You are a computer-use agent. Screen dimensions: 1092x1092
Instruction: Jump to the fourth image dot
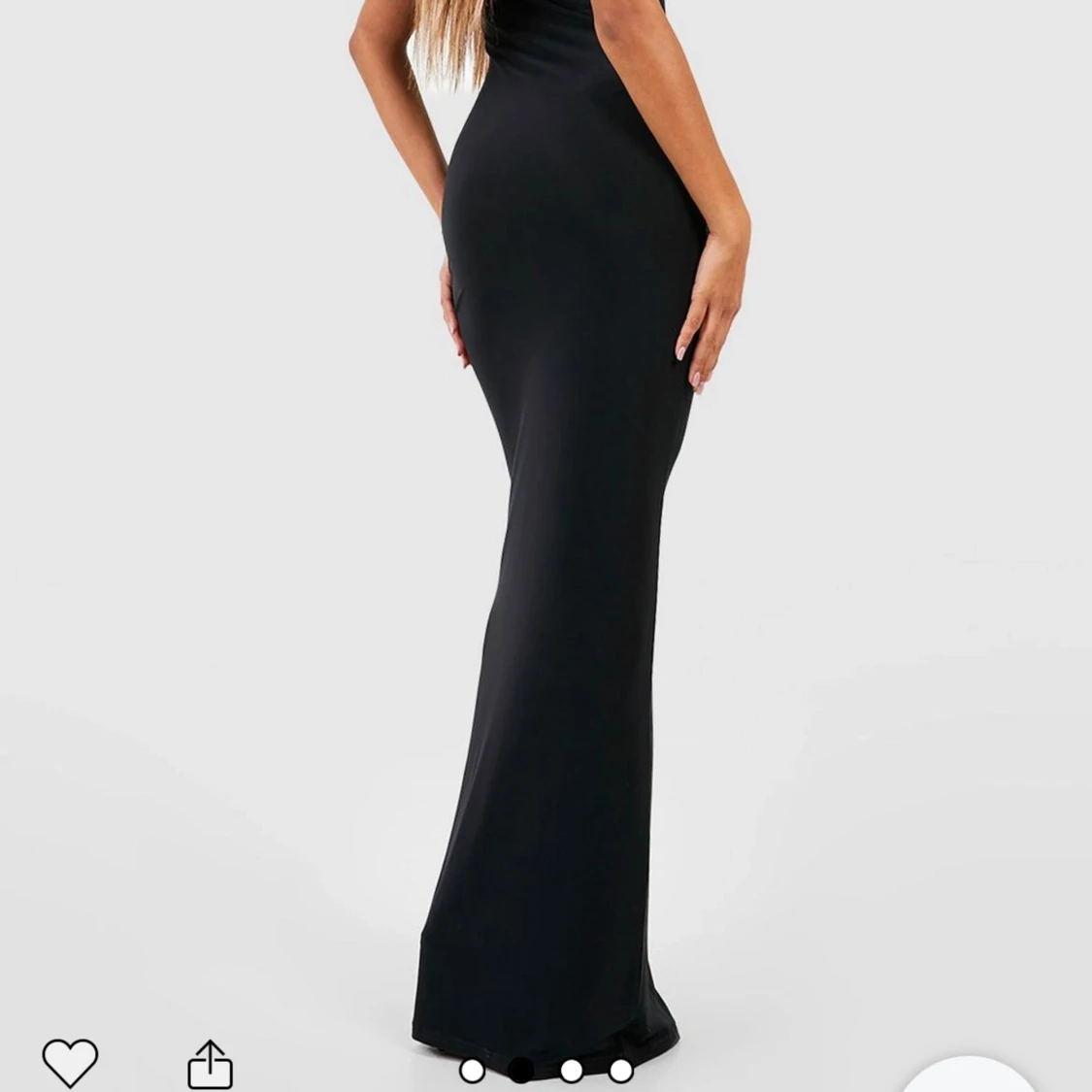(621, 1071)
